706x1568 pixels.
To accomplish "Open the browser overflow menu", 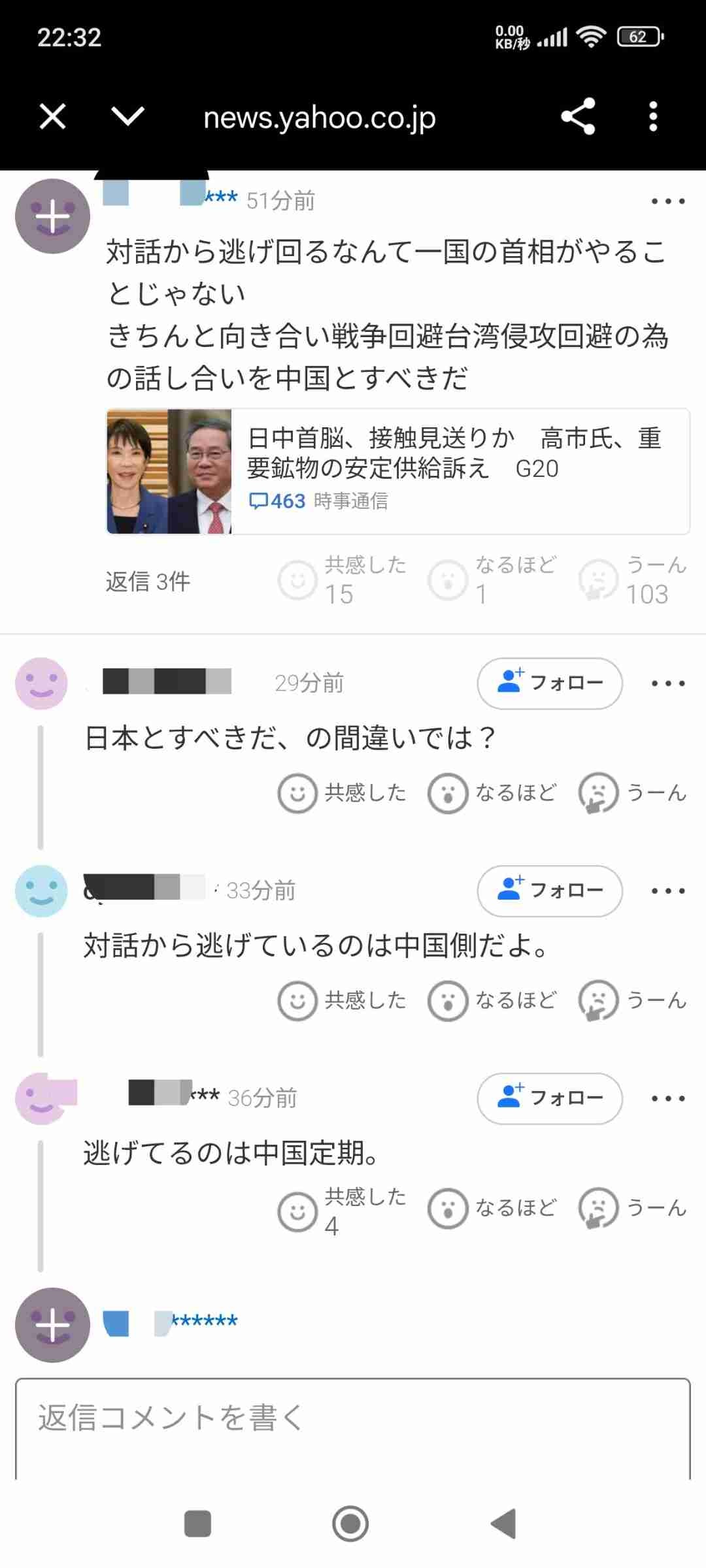I will pos(652,117).
